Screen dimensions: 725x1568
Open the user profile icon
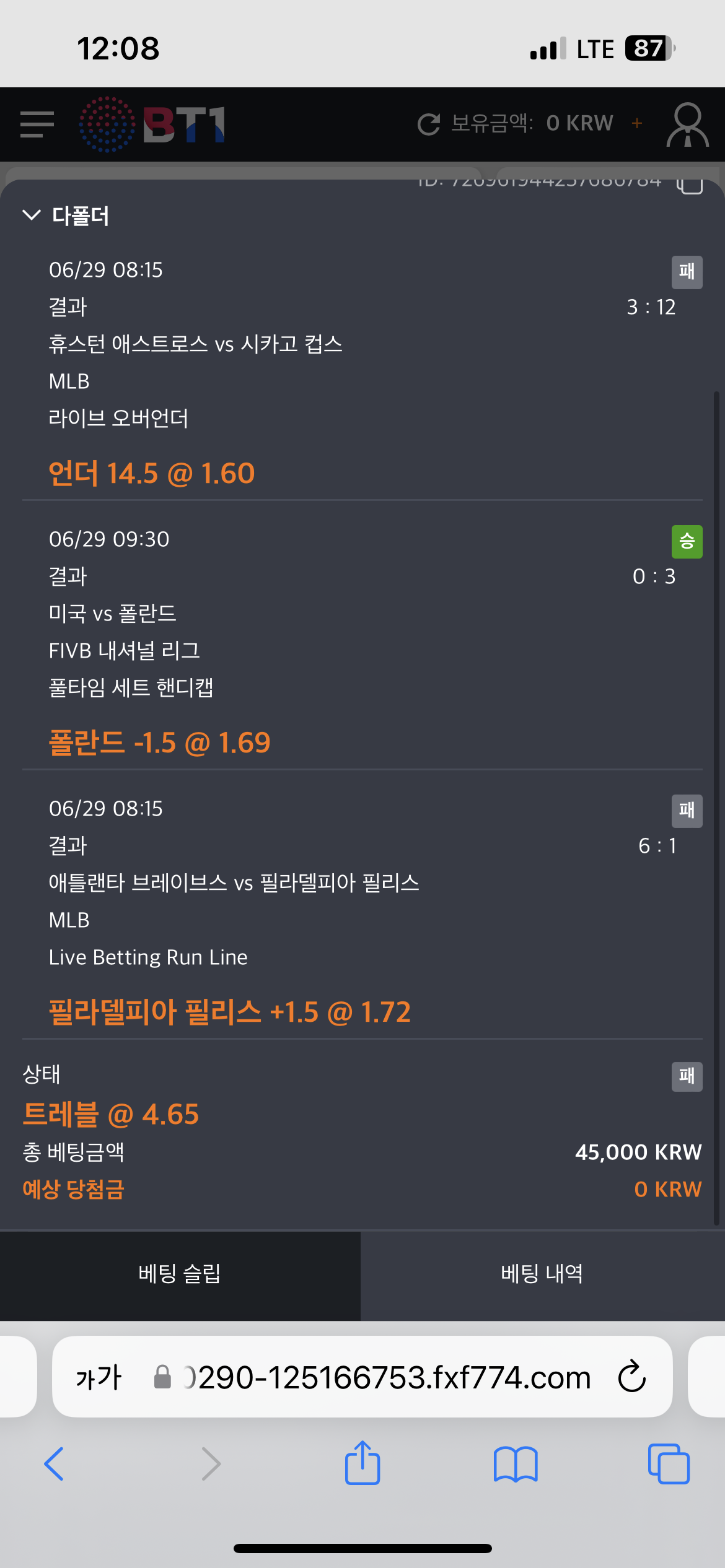click(x=687, y=124)
